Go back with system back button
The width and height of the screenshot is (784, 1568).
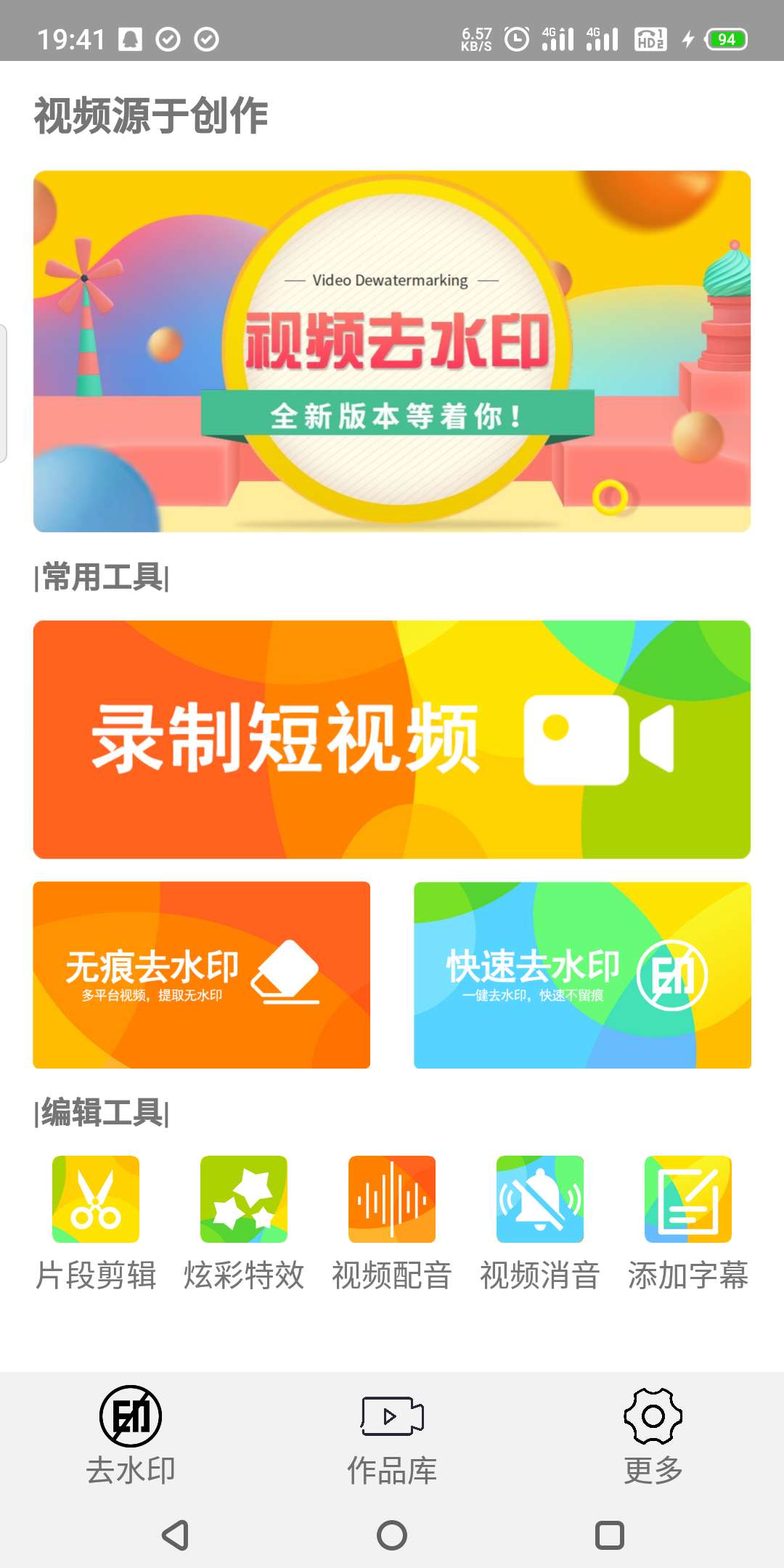coord(175,1535)
